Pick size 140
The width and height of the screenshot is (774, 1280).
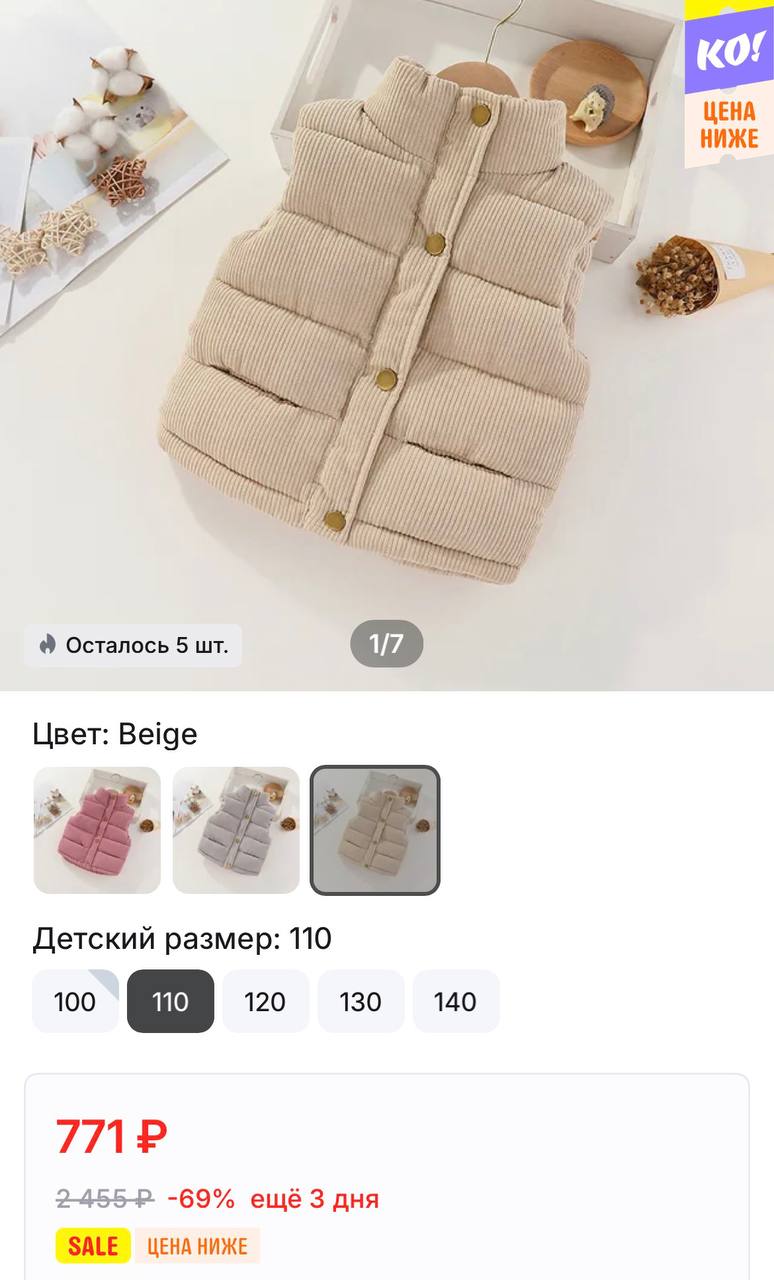(455, 1001)
